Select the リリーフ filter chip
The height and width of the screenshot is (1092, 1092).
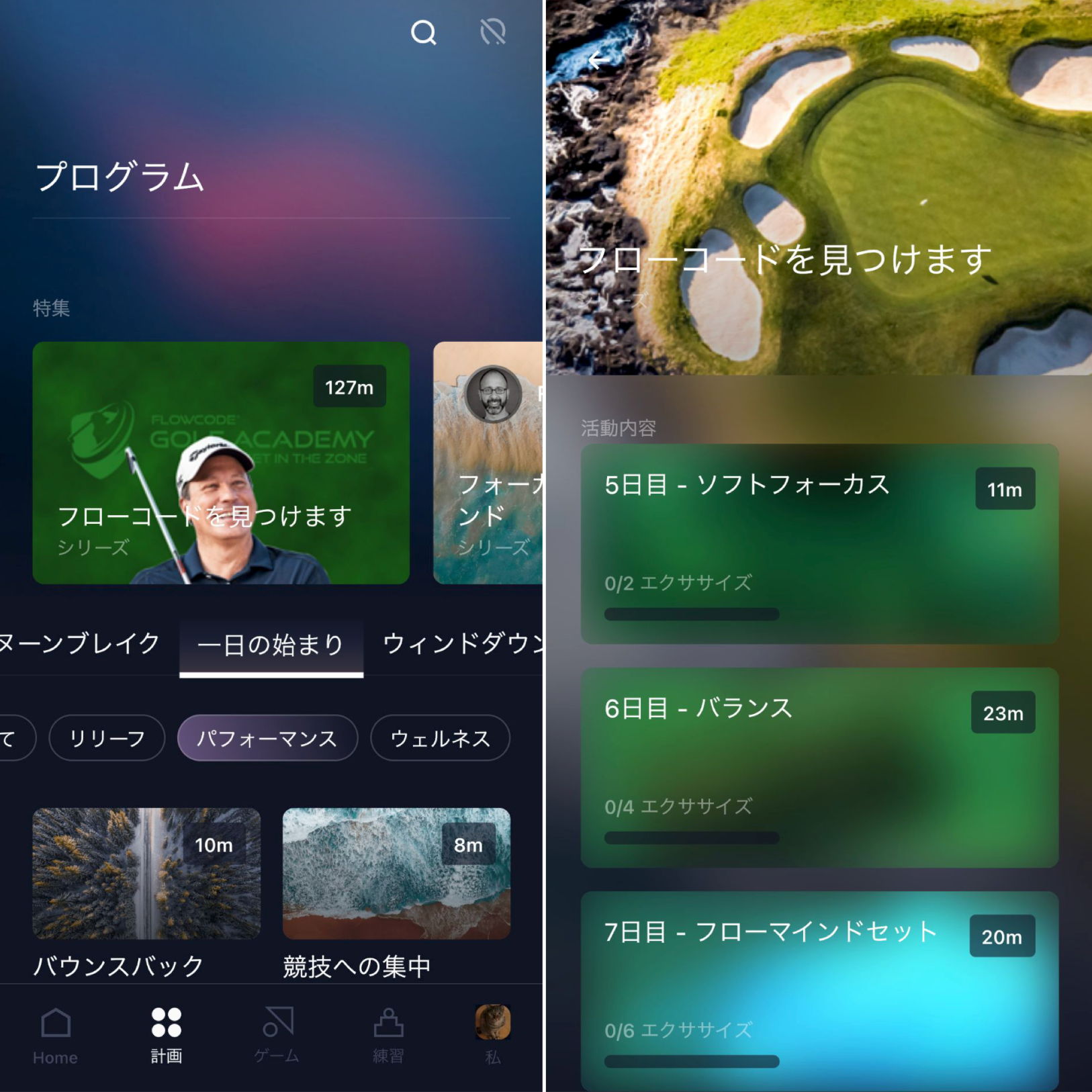point(107,738)
